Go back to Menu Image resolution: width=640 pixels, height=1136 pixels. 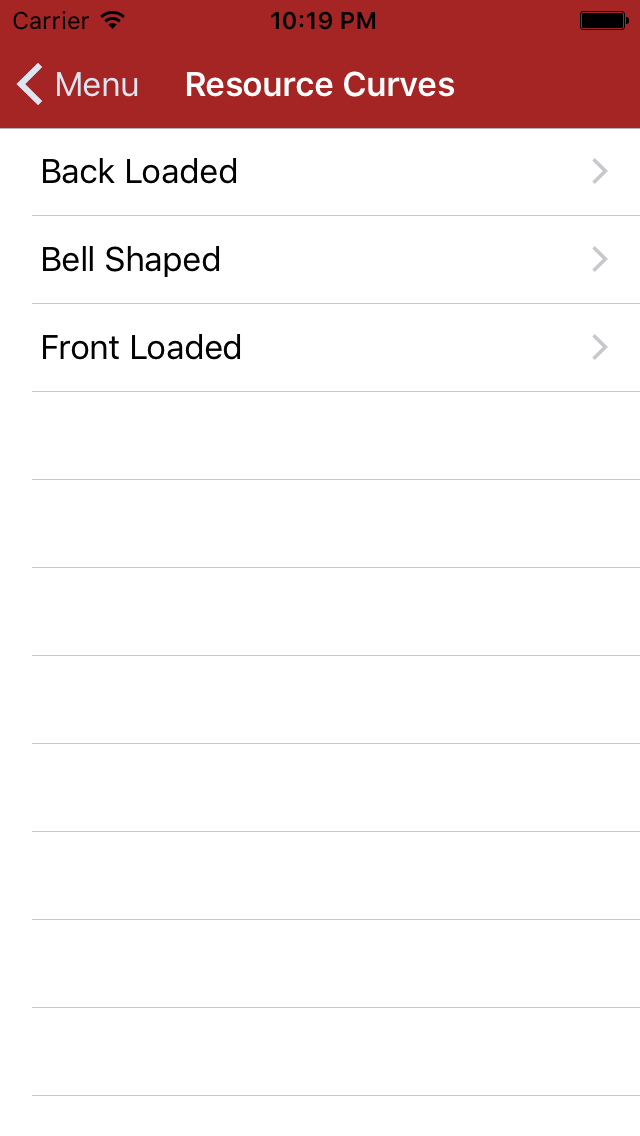77,85
